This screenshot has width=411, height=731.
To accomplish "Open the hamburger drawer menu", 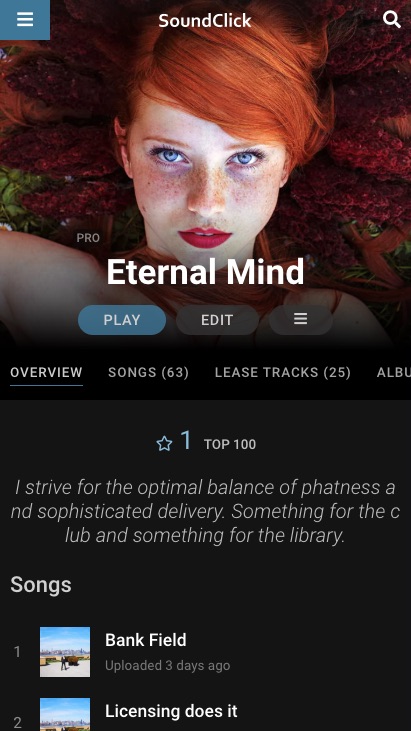I will pos(25,20).
